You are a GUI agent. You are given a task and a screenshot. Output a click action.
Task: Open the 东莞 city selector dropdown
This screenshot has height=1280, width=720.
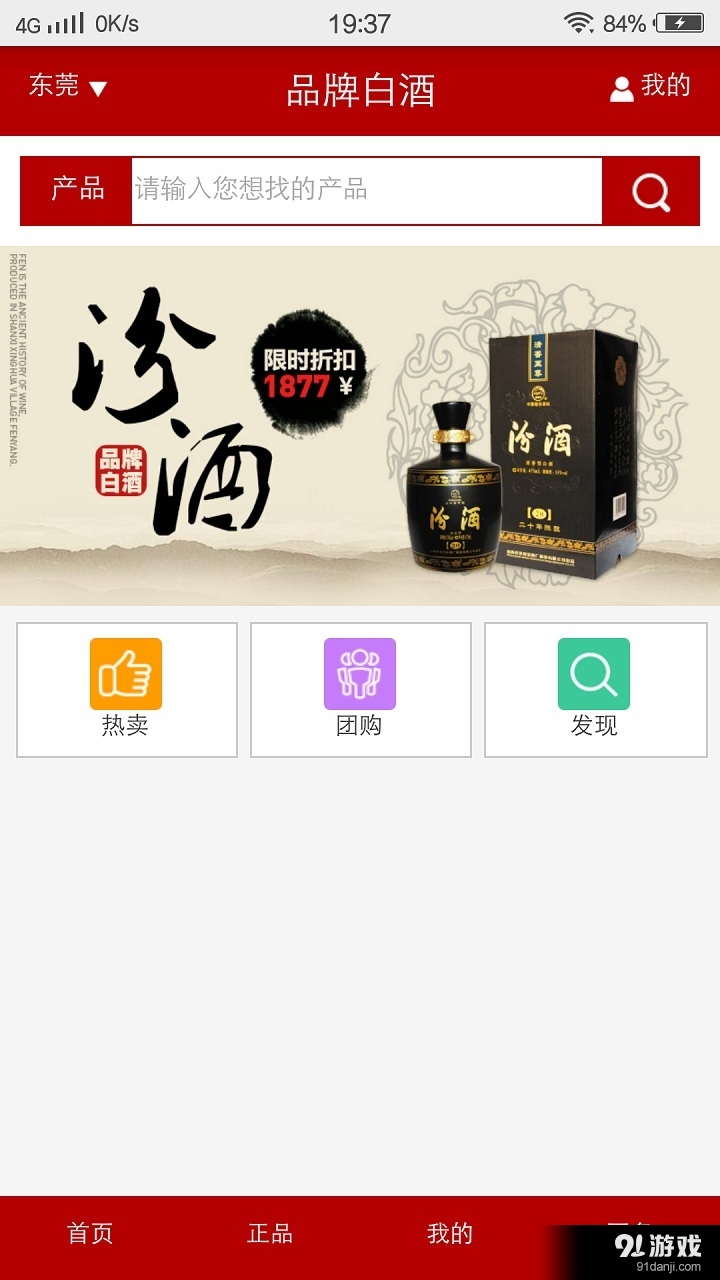55,88
